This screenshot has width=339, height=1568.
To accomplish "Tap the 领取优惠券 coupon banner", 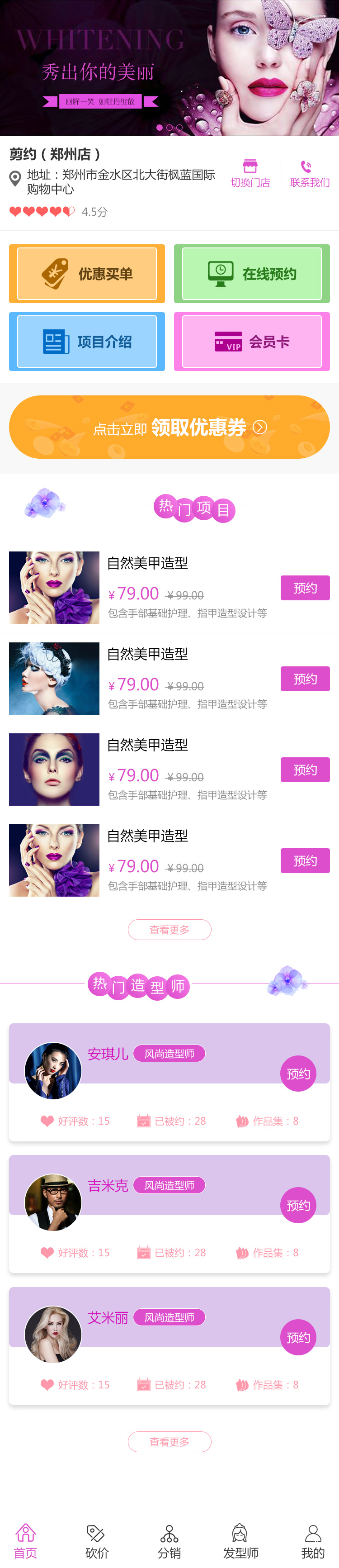I will click(x=169, y=428).
